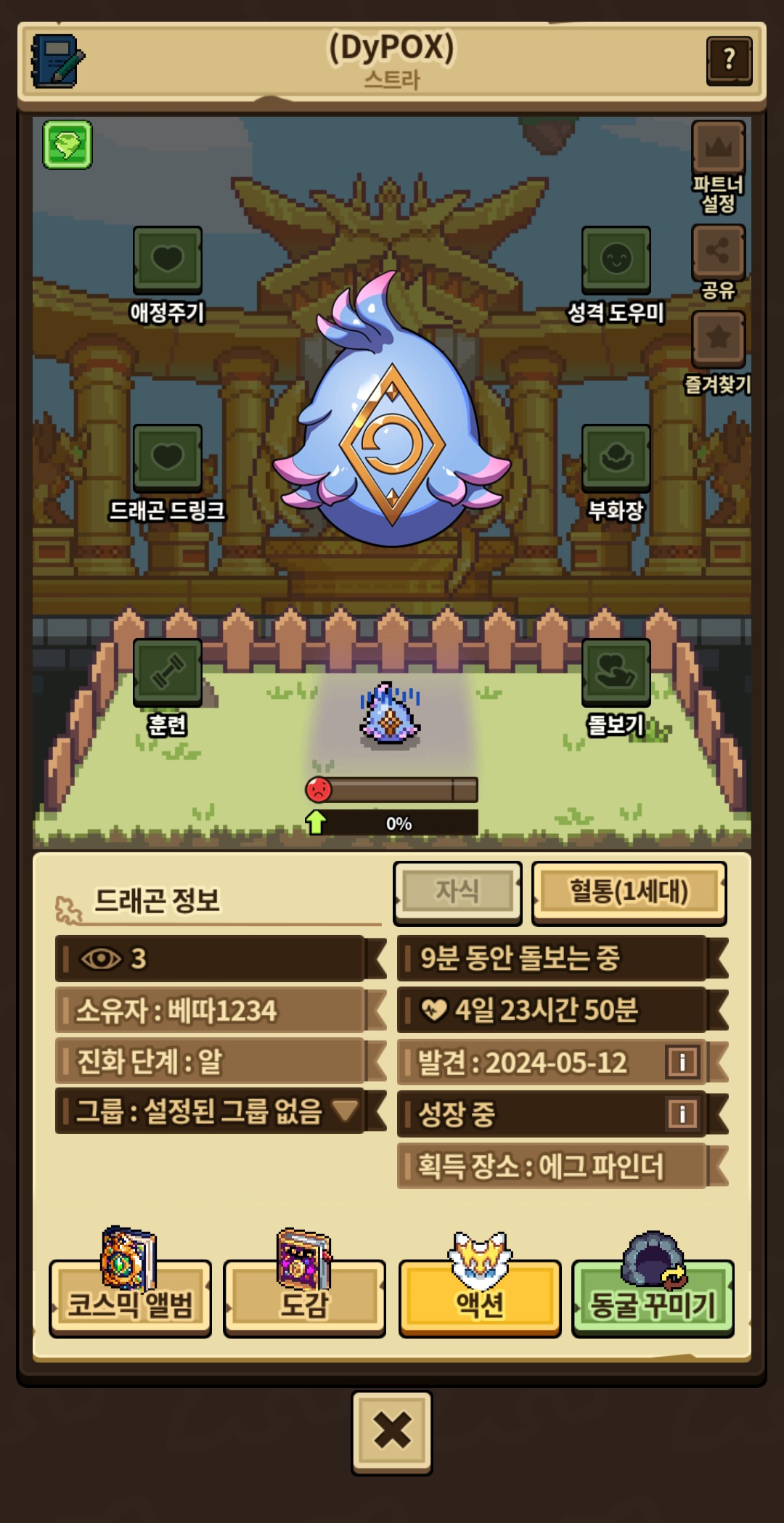784x1523 pixels.
Task: Show info for 발견 date
Action: (x=682, y=1062)
